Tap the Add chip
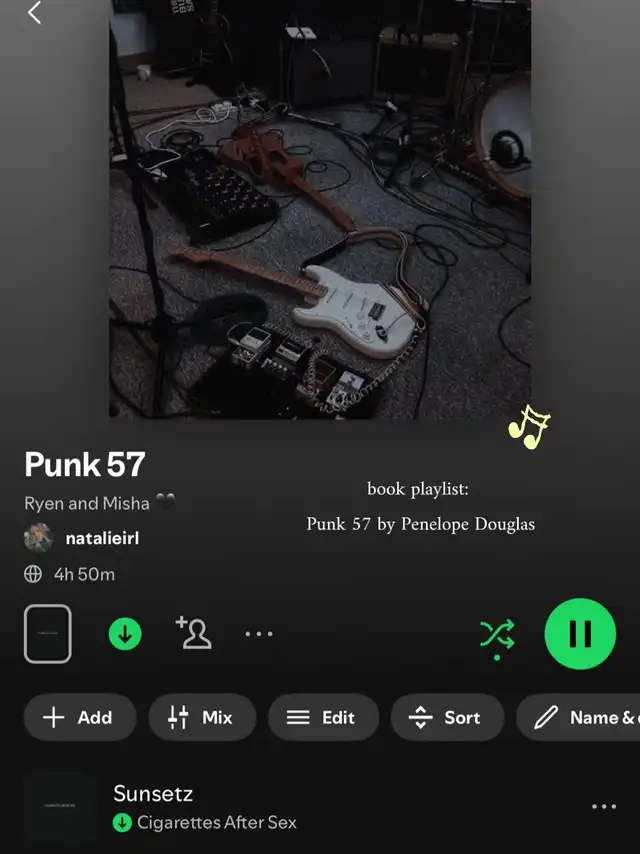 pos(79,717)
